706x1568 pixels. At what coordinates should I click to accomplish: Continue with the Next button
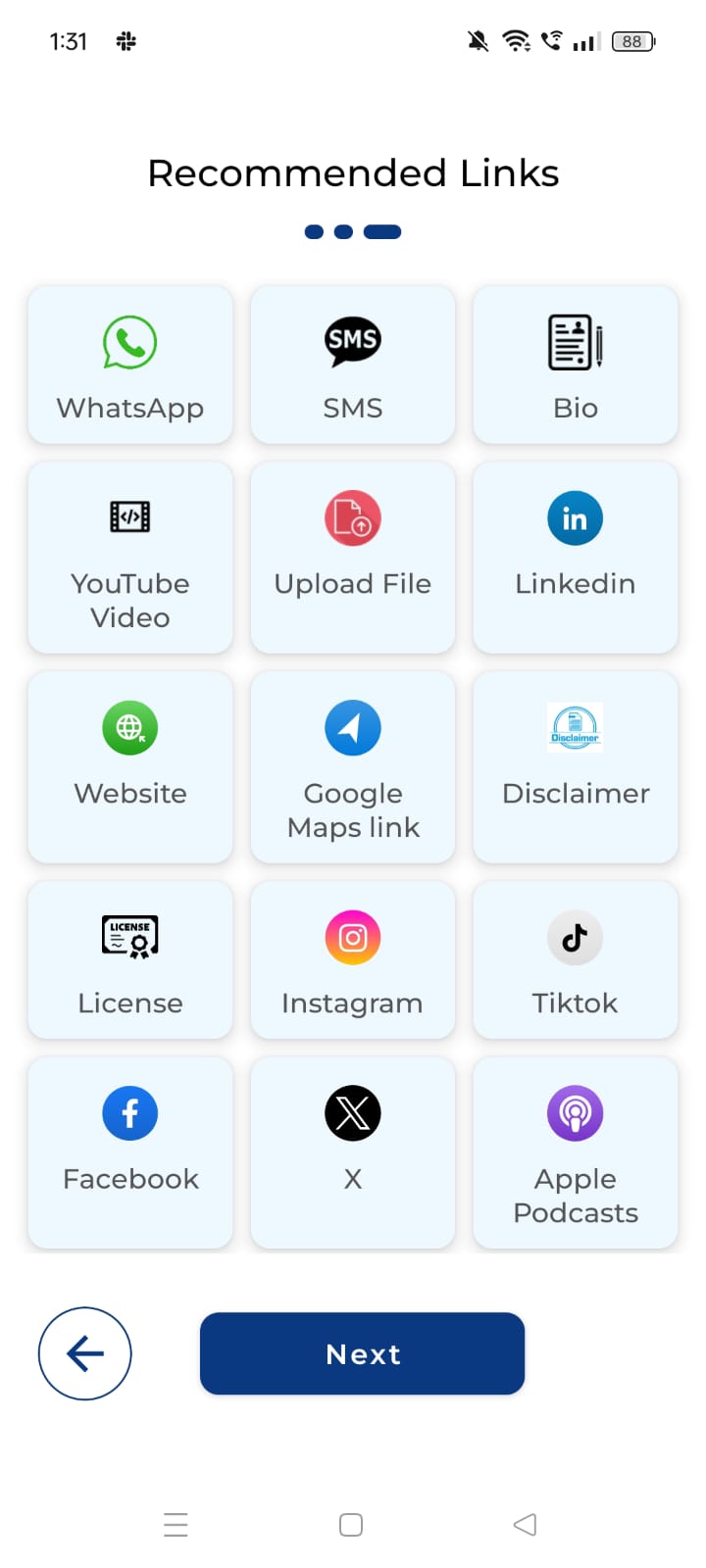point(362,1353)
